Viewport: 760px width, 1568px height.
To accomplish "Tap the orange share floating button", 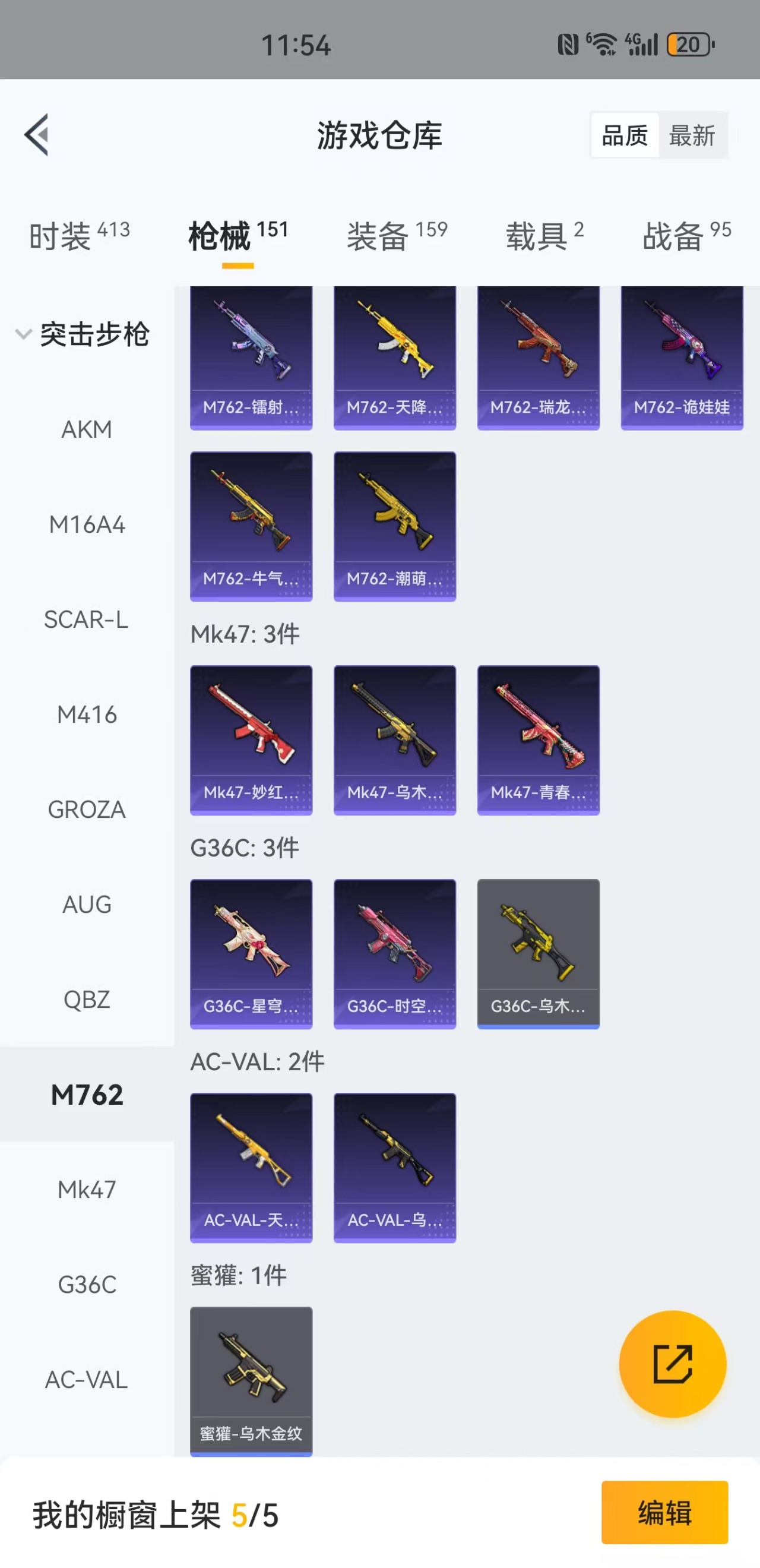I will [672, 1364].
